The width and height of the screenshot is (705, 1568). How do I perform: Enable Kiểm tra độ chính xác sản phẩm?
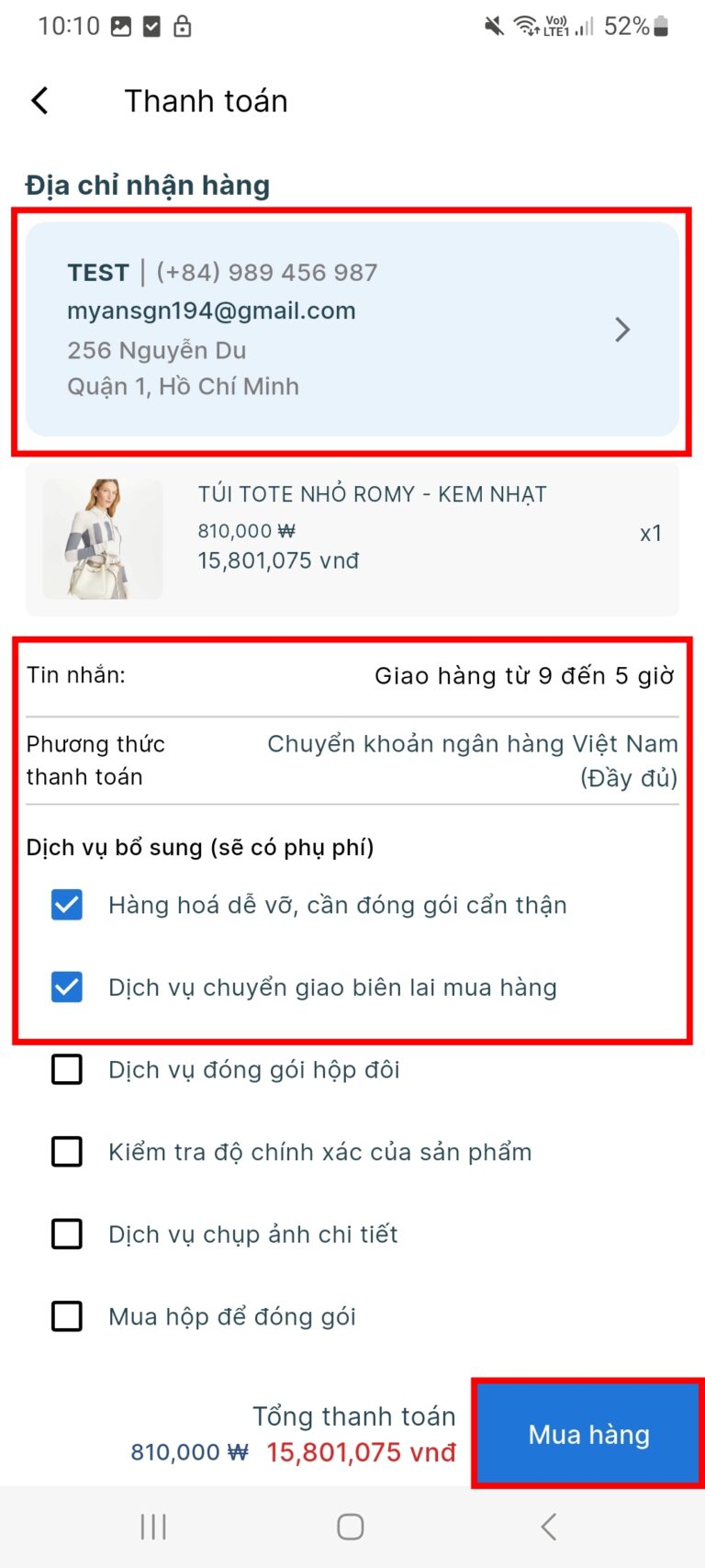67,1152
